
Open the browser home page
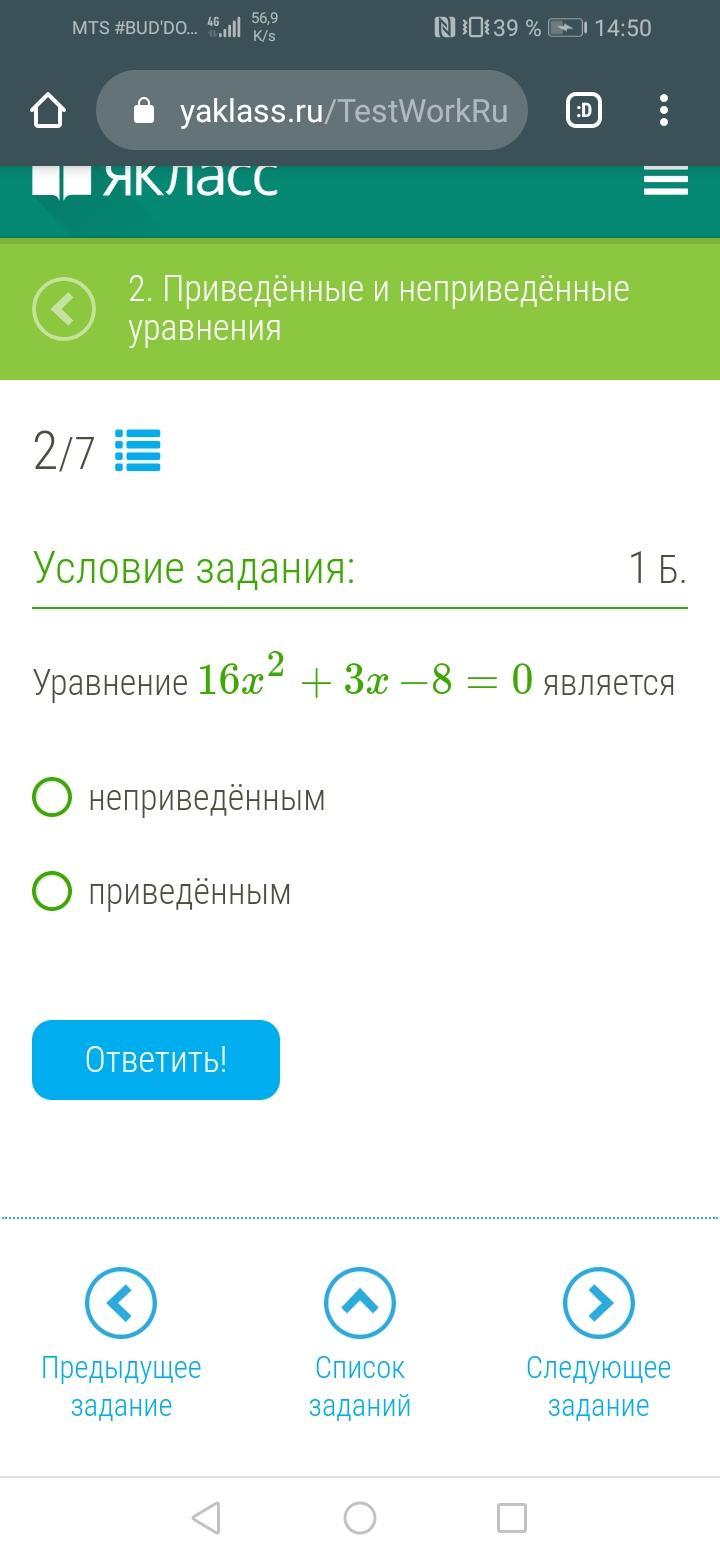[48, 110]
